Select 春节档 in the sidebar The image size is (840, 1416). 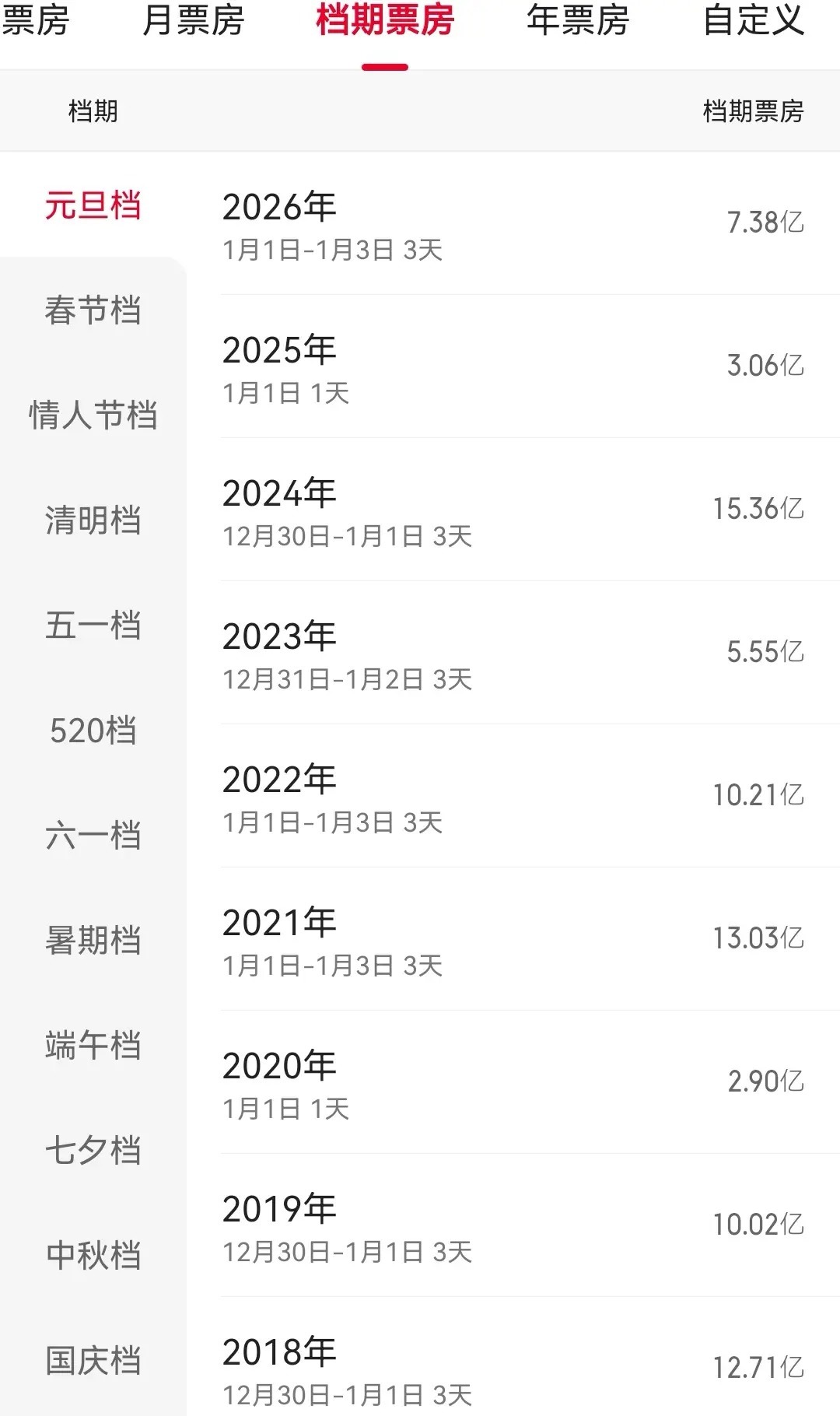(93, 310)
